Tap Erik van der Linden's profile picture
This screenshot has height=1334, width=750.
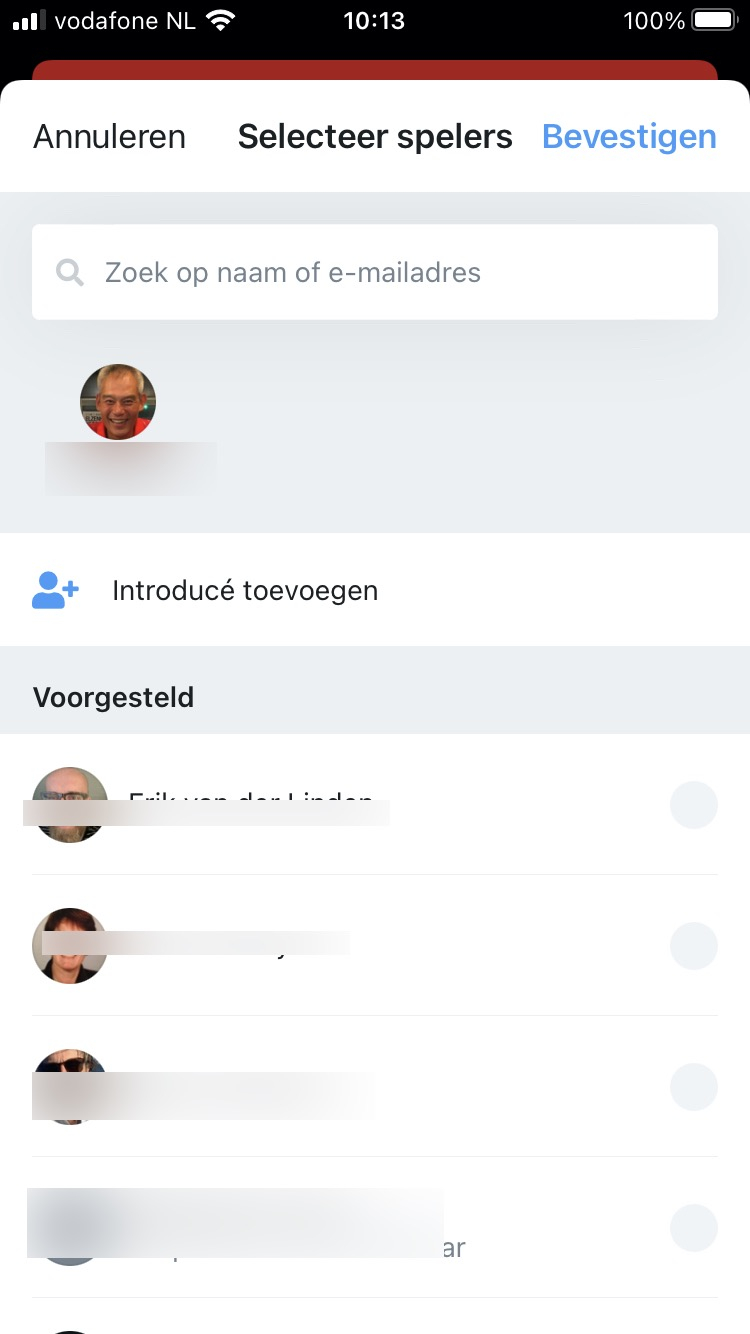pos(69,805)
